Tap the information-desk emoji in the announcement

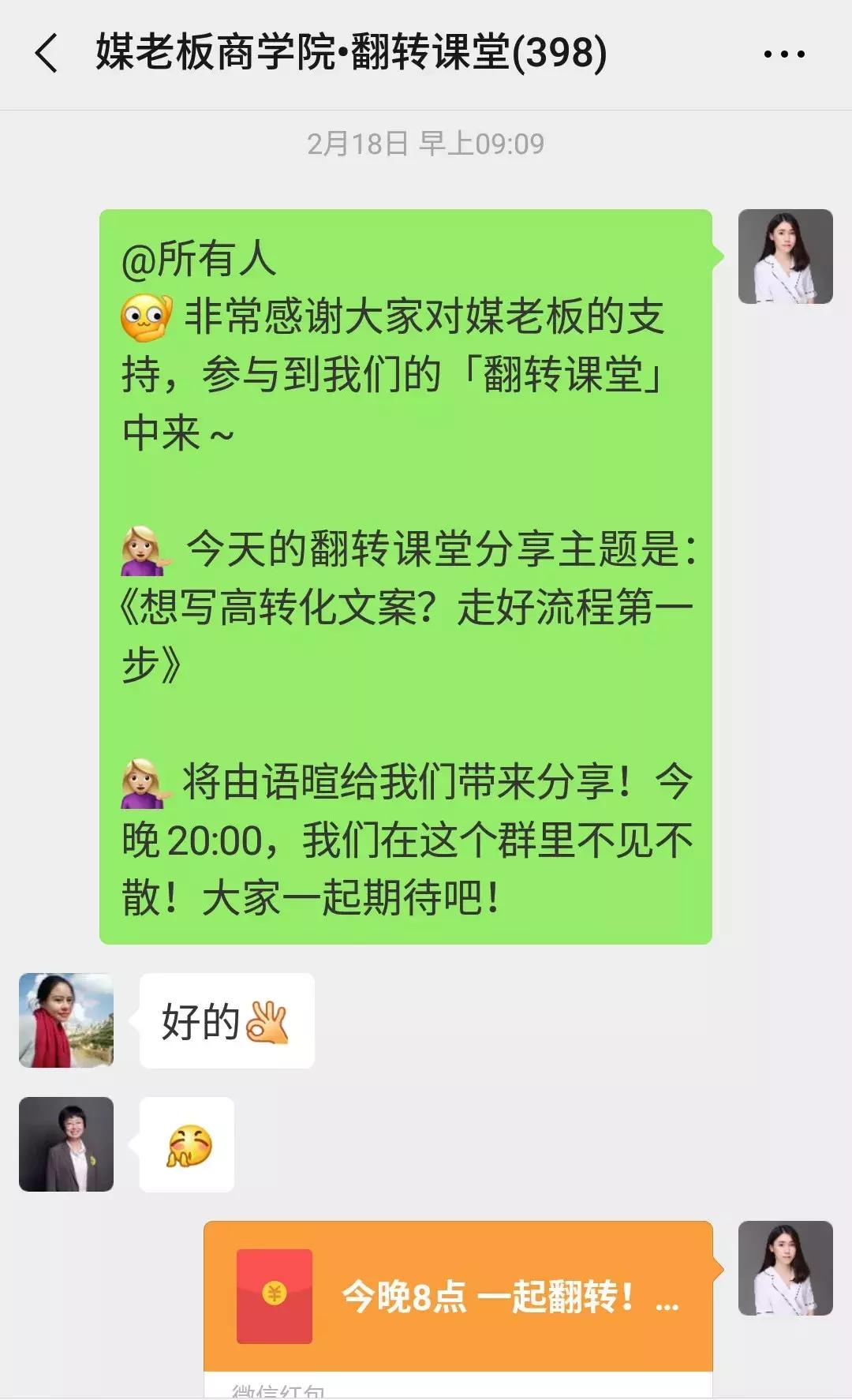click(146, 548)
